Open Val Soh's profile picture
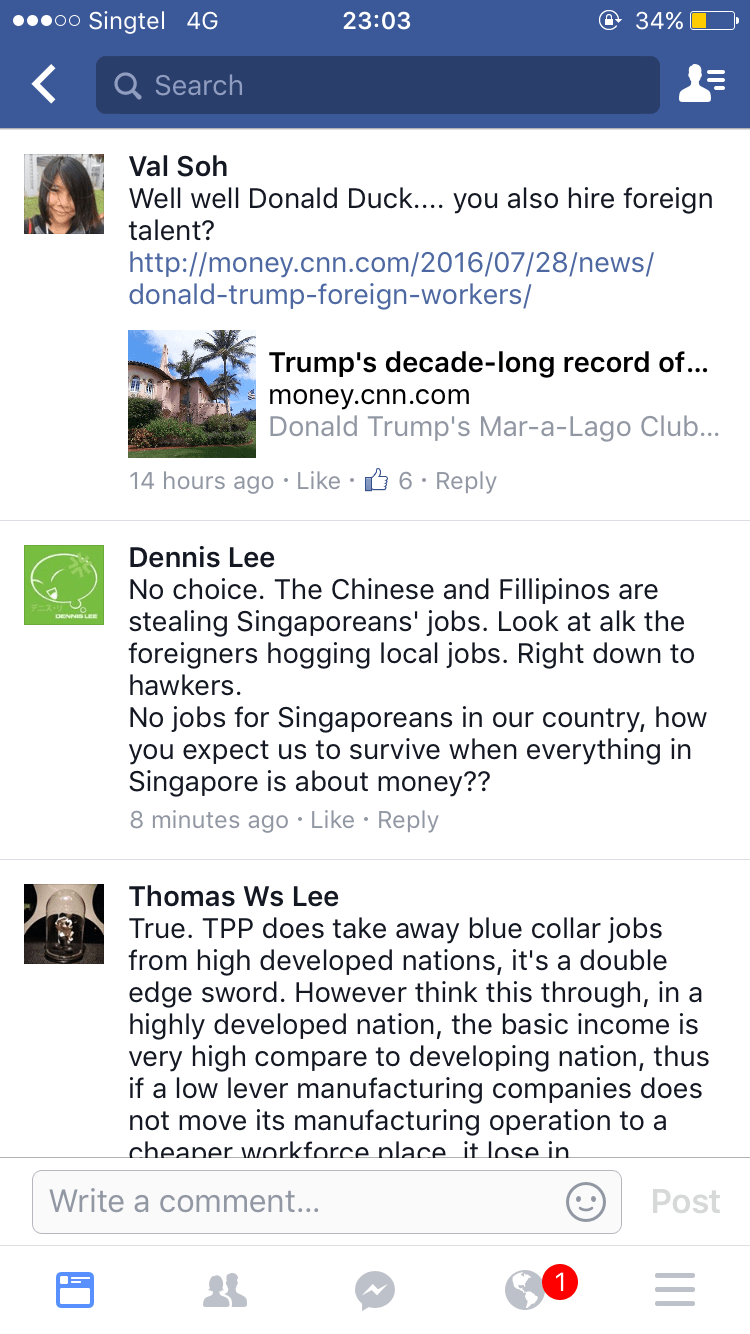 coord(64,194)
